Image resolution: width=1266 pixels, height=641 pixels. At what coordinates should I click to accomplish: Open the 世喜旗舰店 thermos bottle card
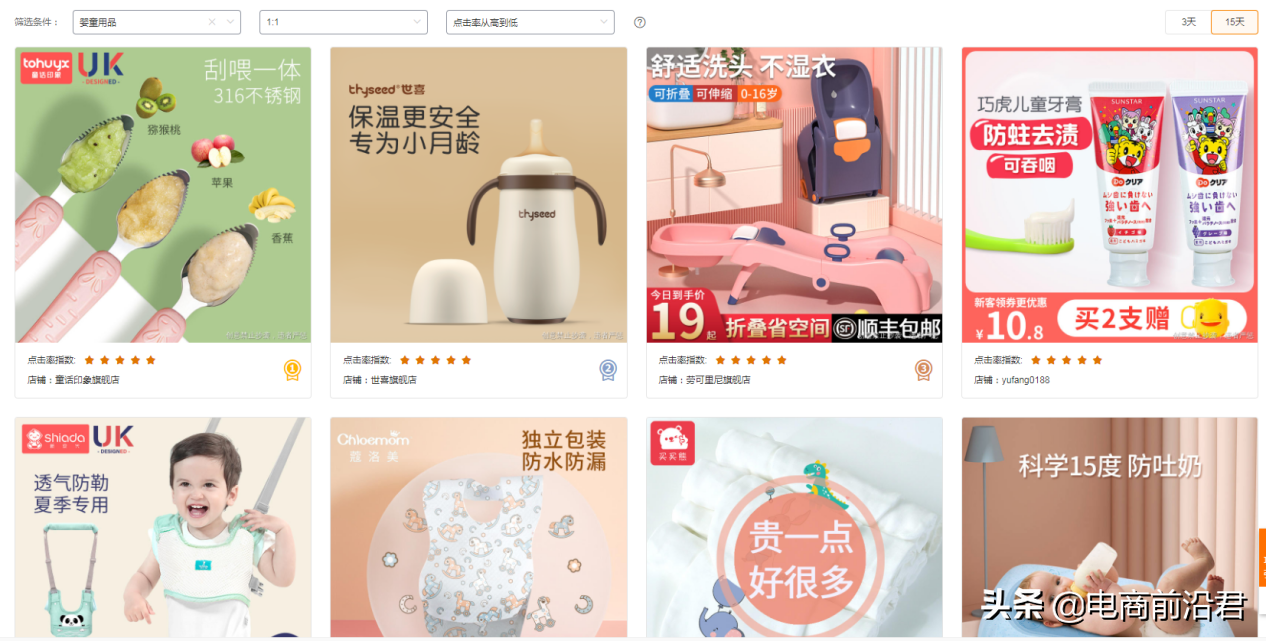pos(478,195)
